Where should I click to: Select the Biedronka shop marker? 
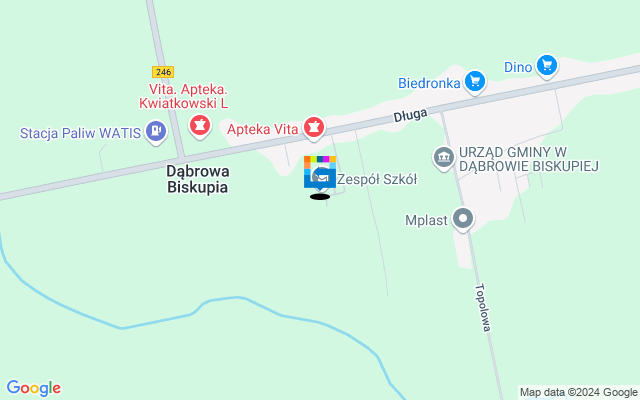coord(475,82)
